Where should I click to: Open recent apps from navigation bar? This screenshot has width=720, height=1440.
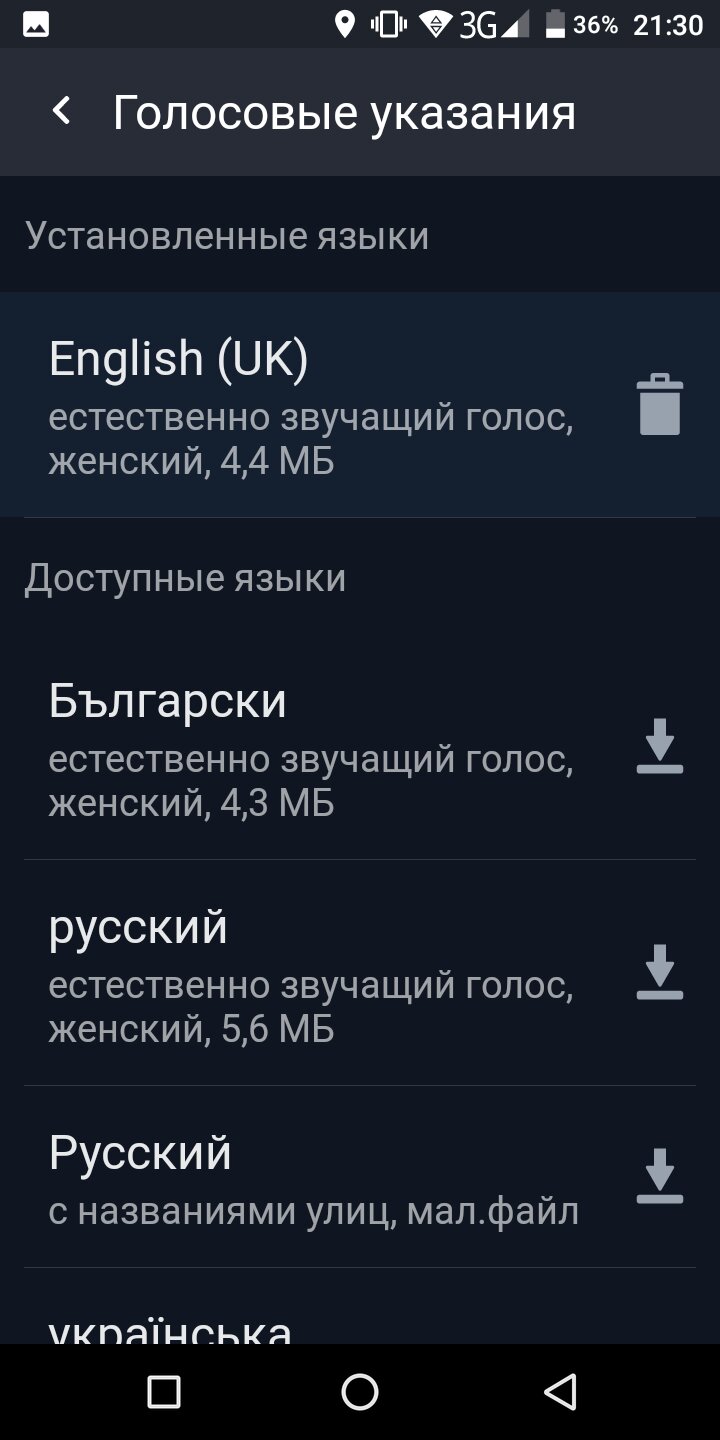click(x=163, y=1392)
